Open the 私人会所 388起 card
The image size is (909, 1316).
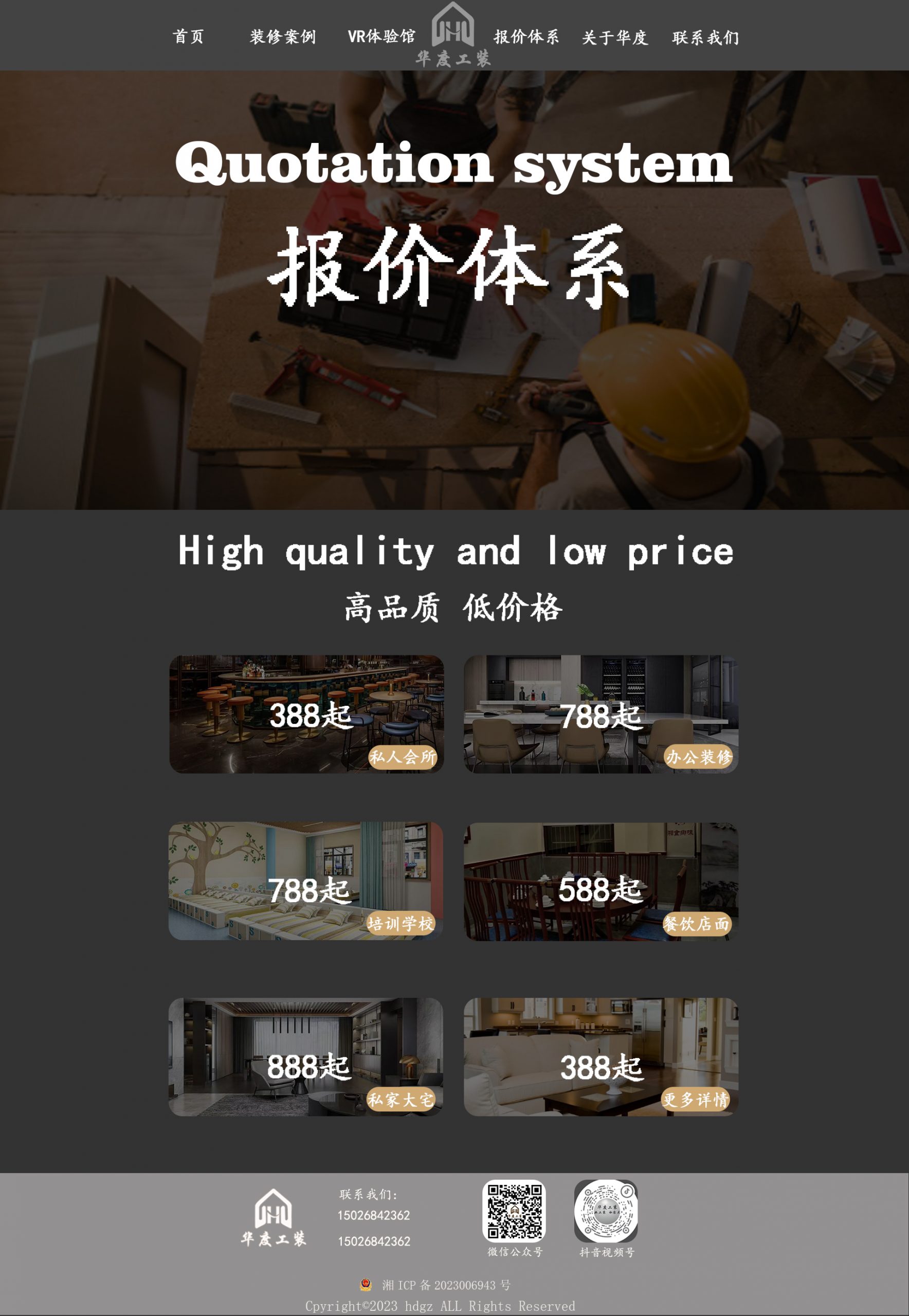pos(306,714)
